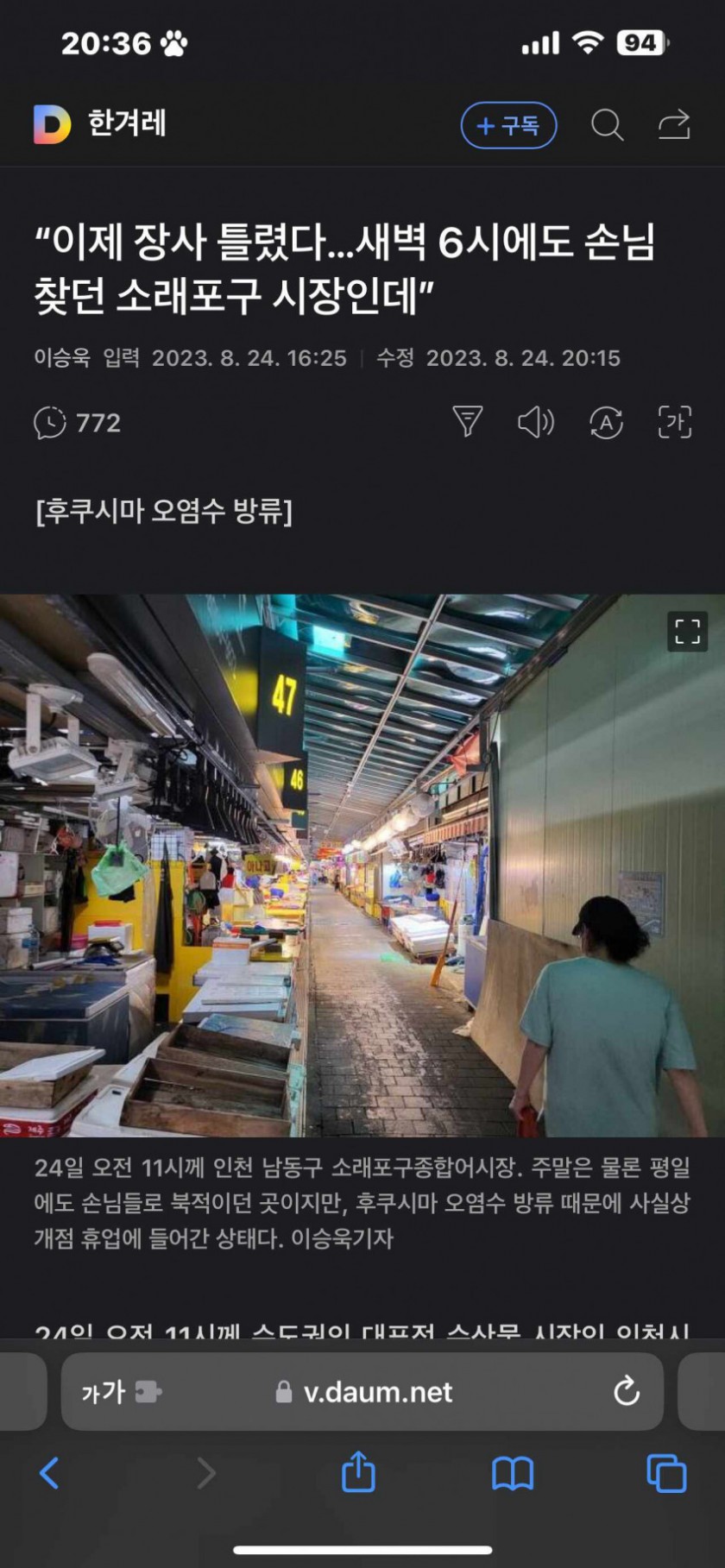Open the 772 comments
725x1568 pixels.
click(77, 423)
